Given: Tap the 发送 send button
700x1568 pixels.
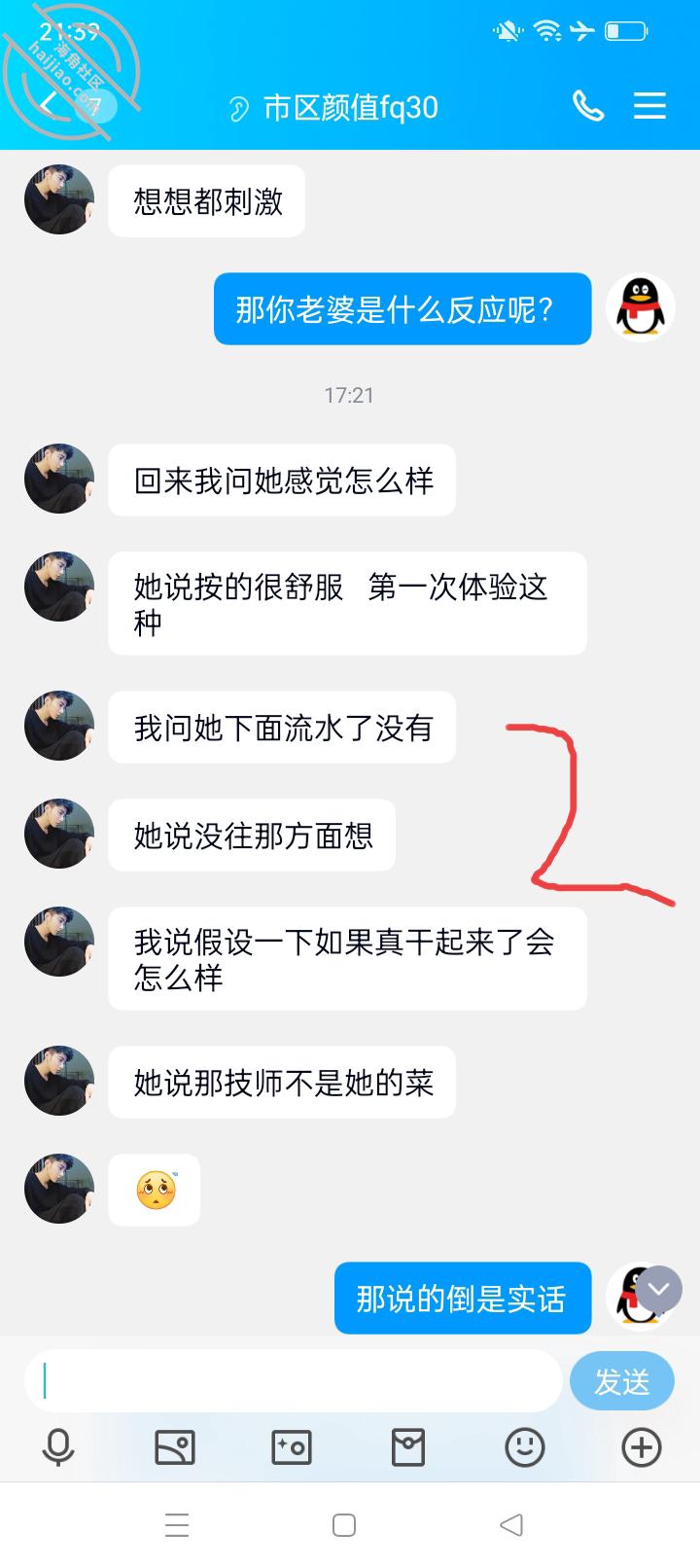Looking at the screenshot, I should click(x=621, y=1381).
